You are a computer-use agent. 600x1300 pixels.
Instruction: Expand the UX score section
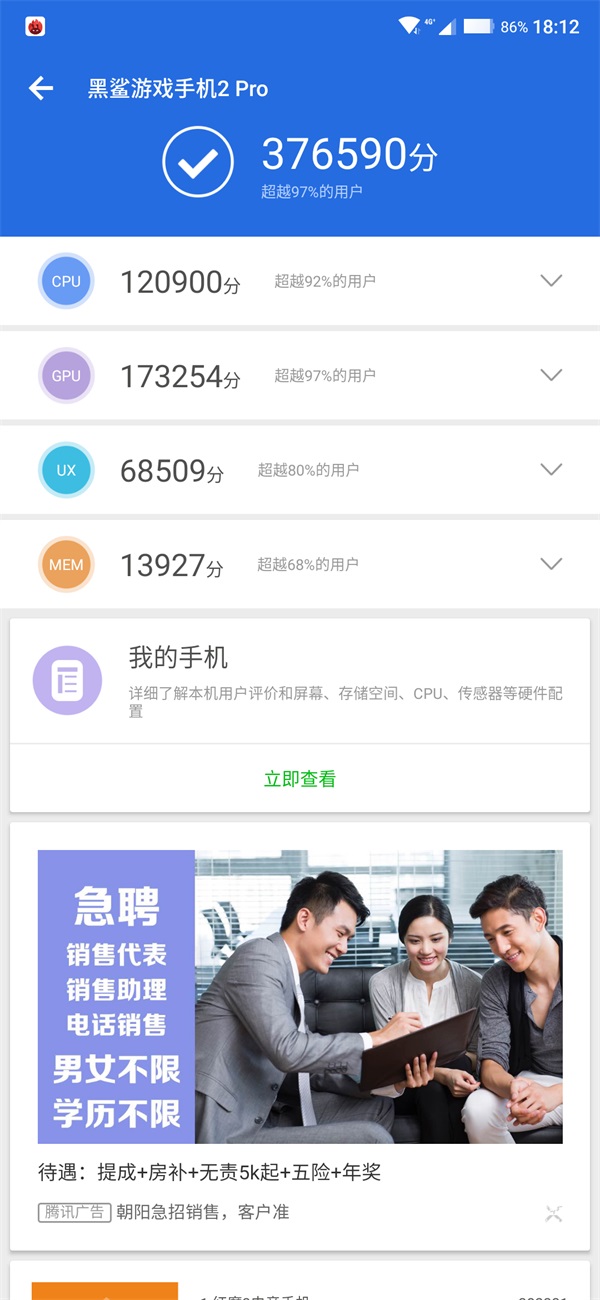click(551, 469)
